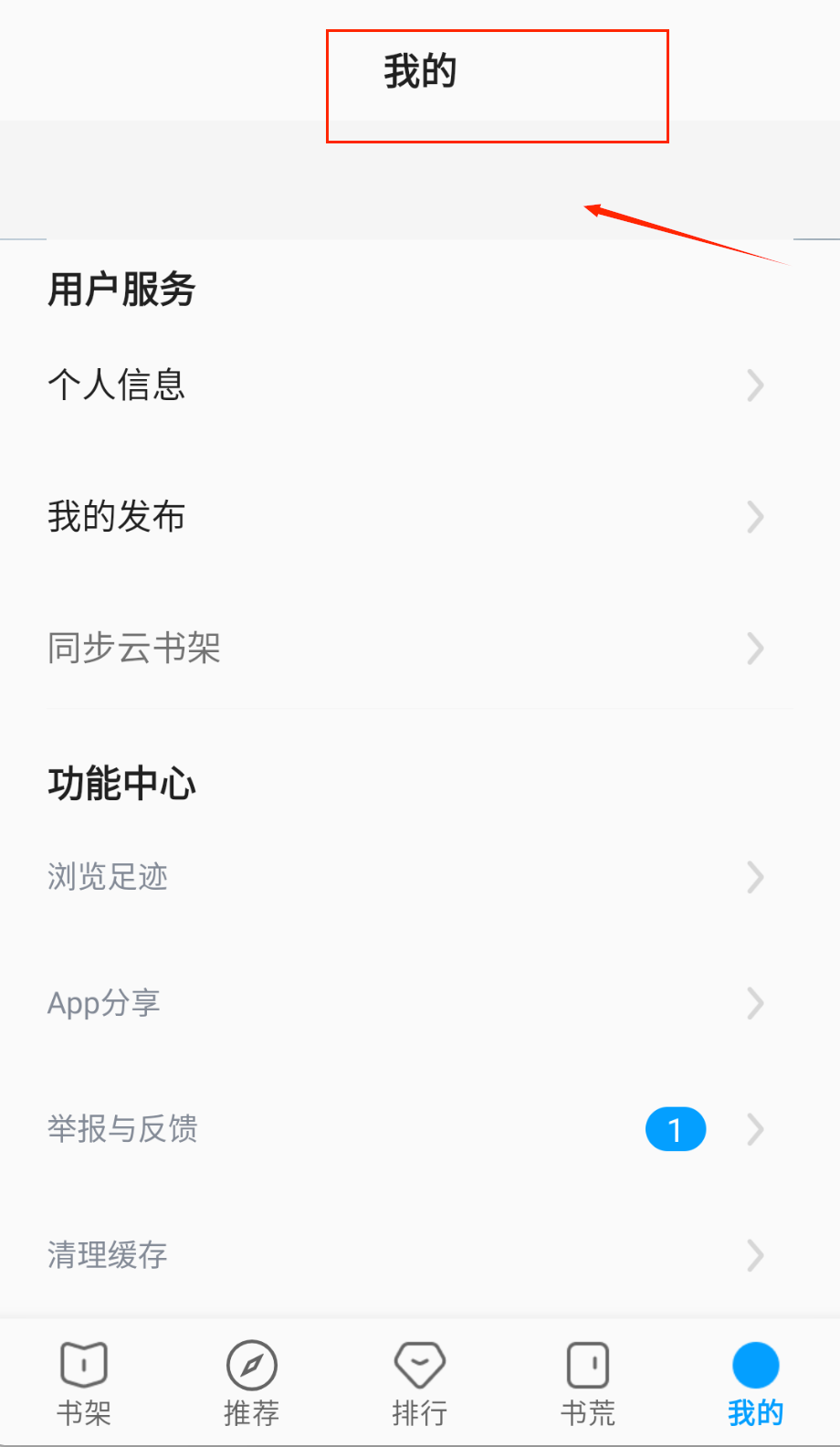
Task: Switch to the 书架 tab
Action: (83, 1382)
